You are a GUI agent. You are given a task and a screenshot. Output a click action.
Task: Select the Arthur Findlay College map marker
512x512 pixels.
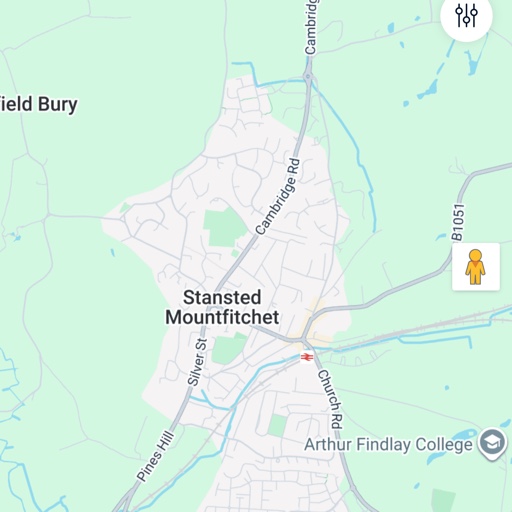pyautogui.click(x=492, y=444)
